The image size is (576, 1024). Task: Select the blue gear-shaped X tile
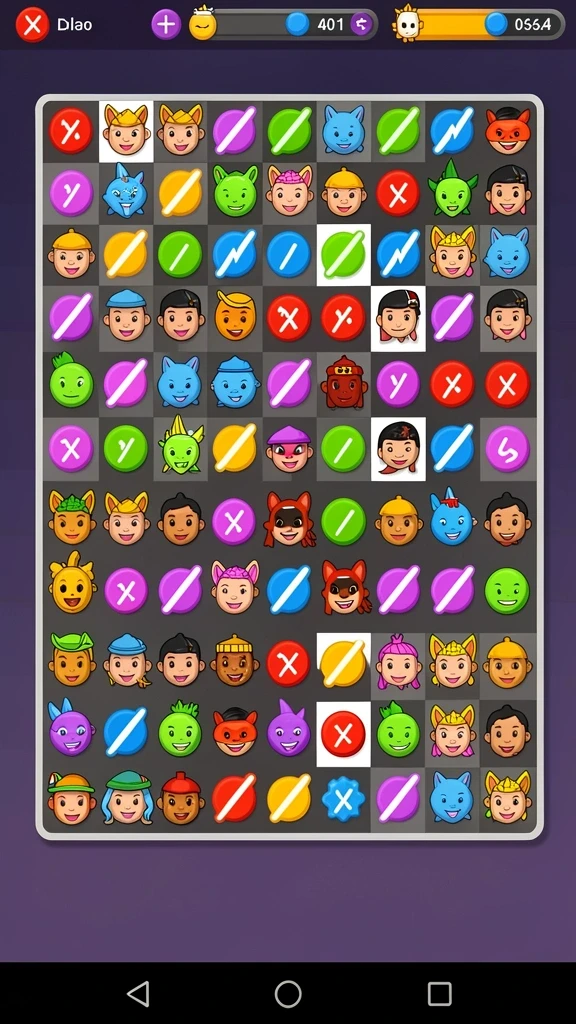click(344, 798)
